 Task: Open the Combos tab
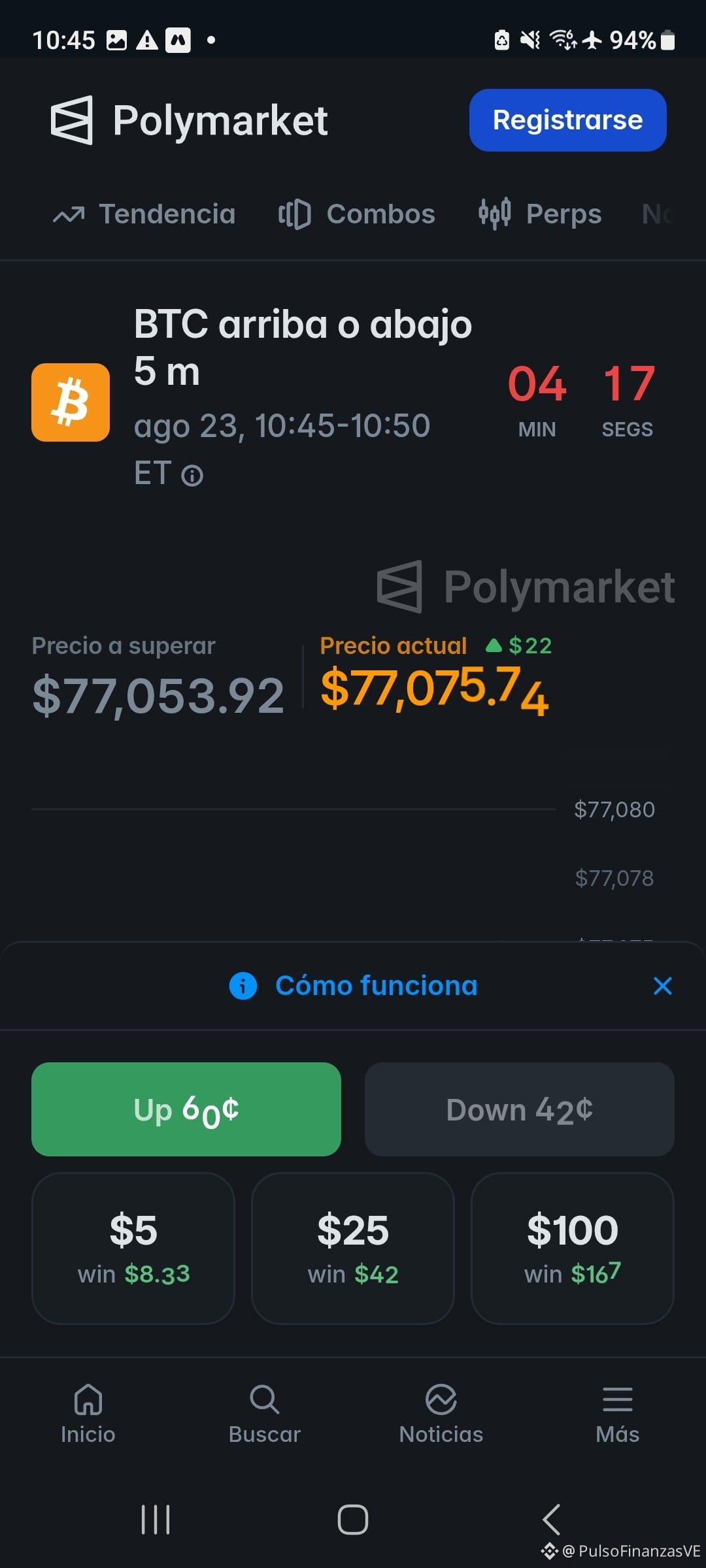coord(356,214)
